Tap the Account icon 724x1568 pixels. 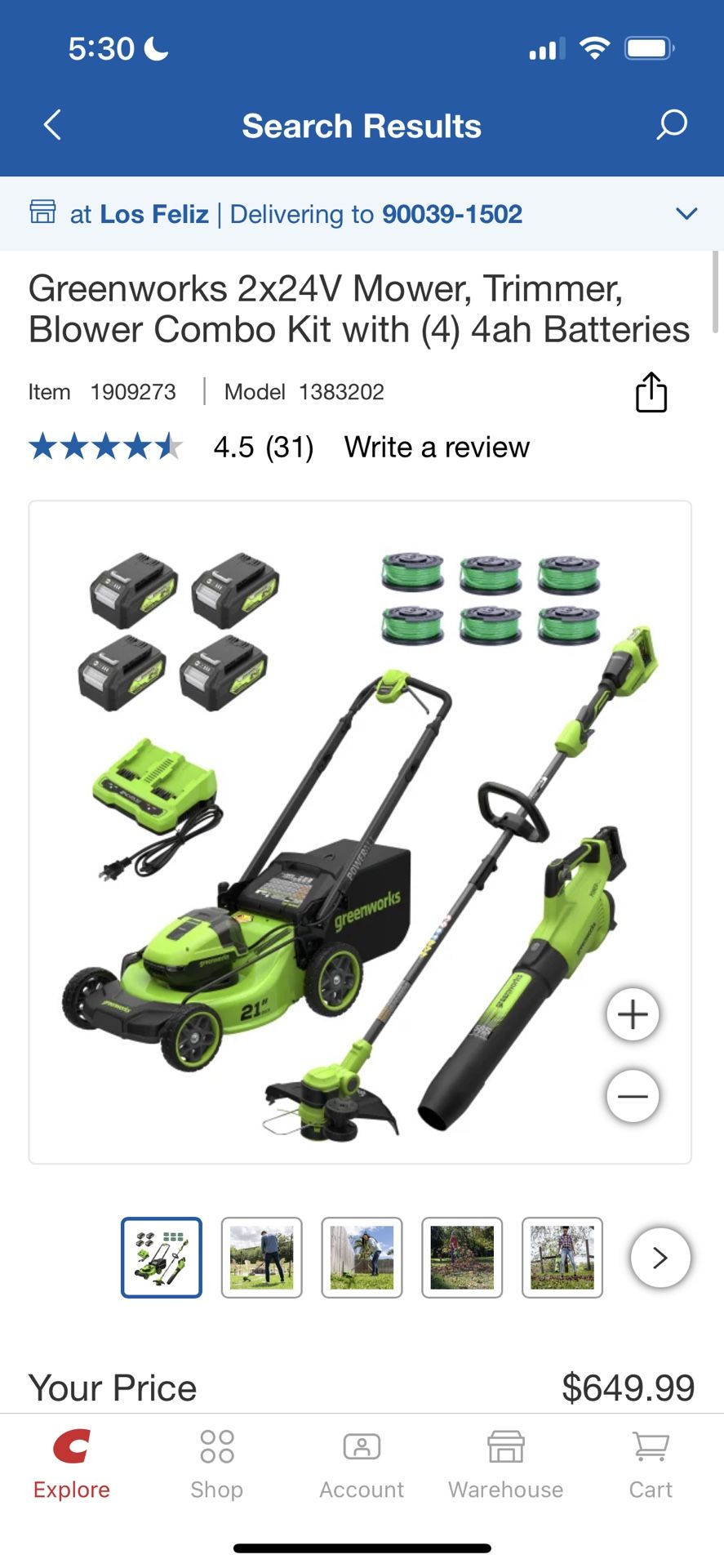[x=361, y=1445]
